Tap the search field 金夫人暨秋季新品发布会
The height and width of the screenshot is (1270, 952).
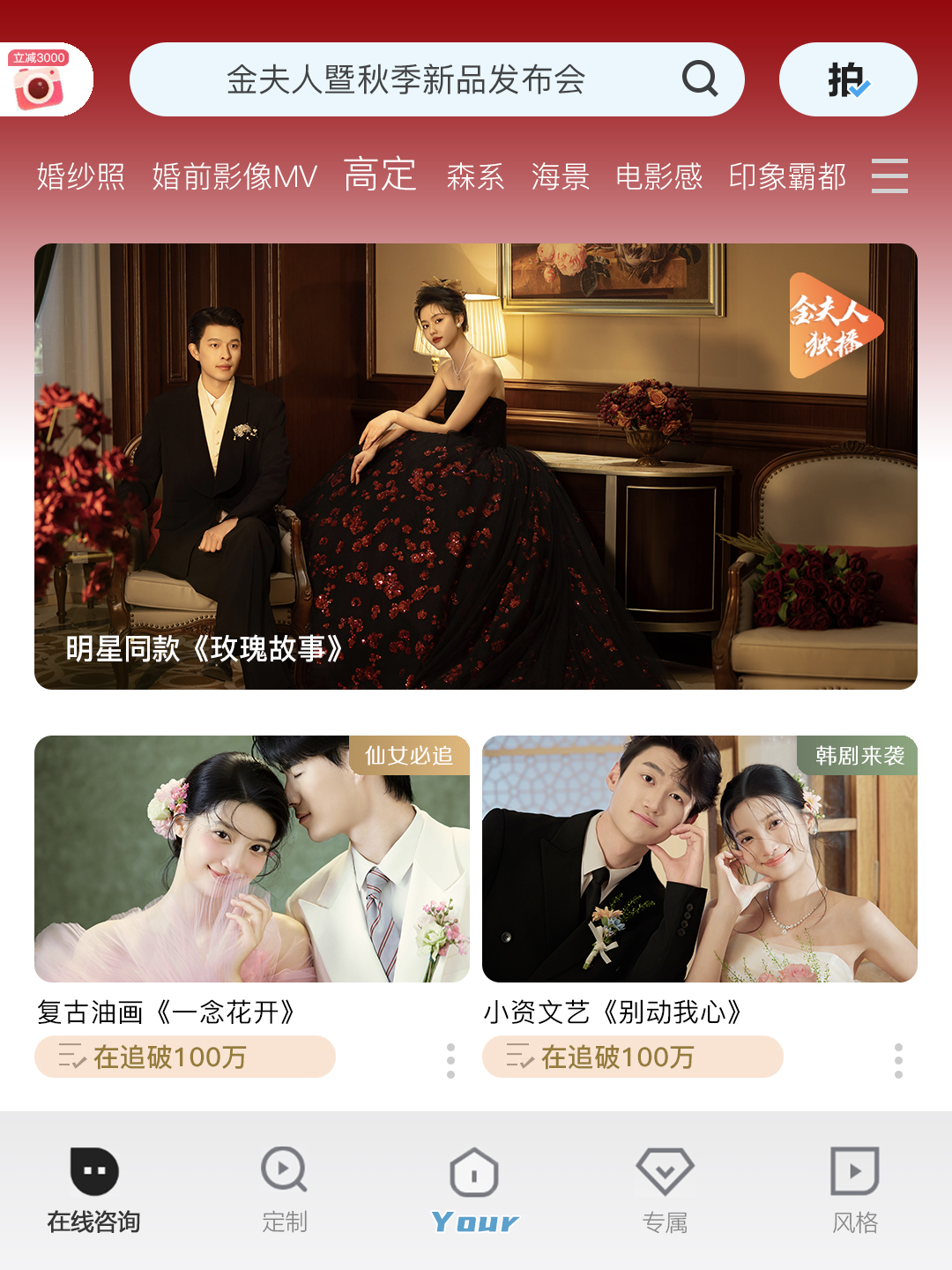(x=405, y=80)
